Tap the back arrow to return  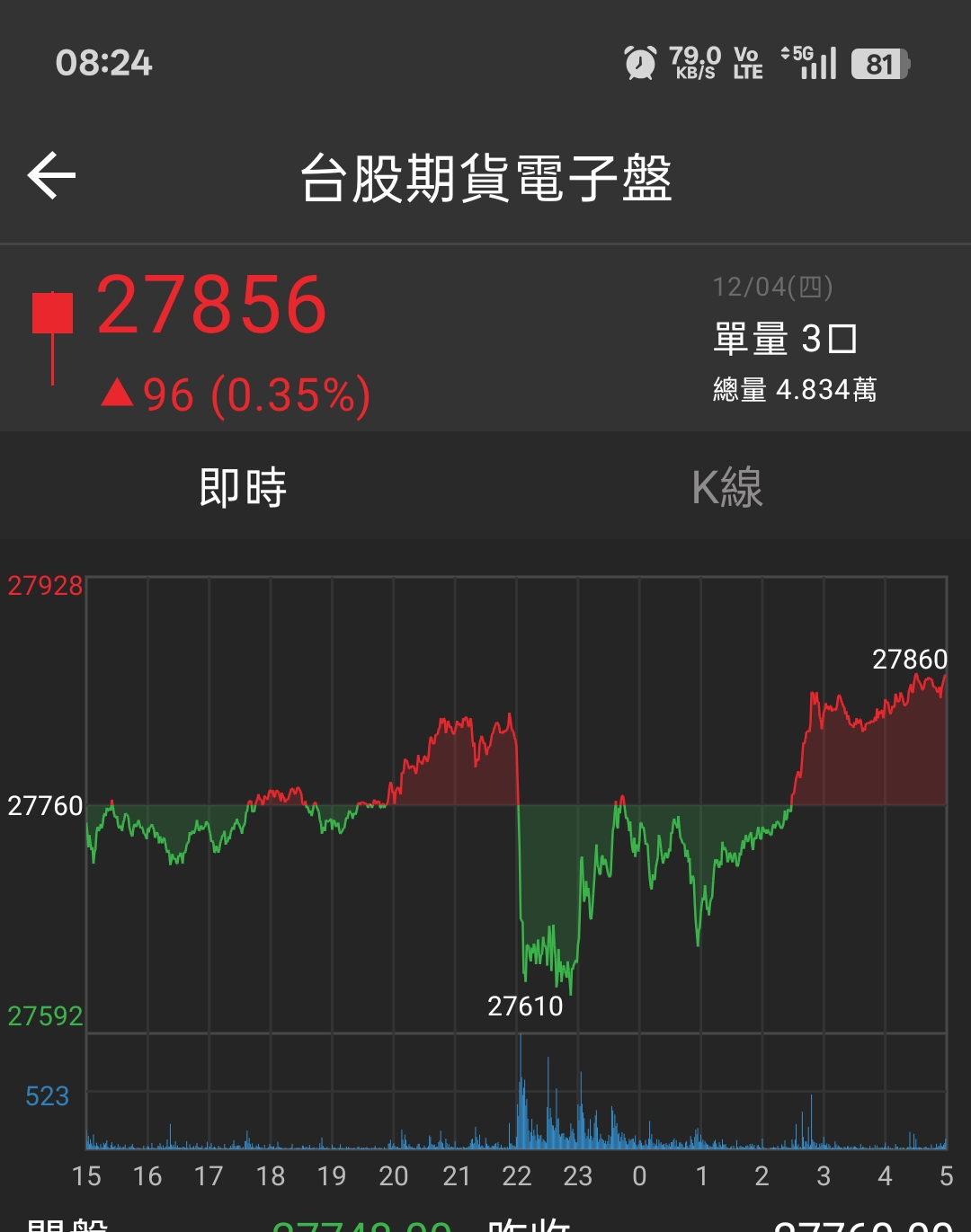(x=52, y=174)
